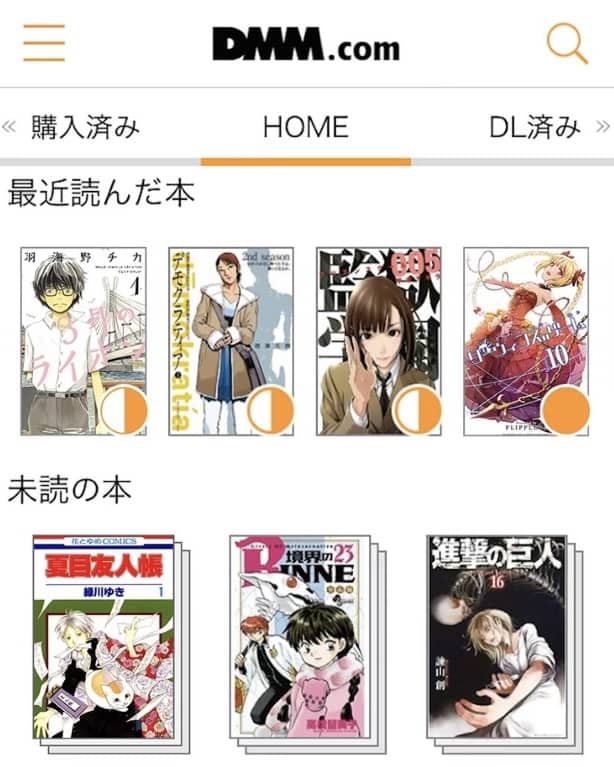Tap the right tab scroll arrow
This screenshot has width=614, height=767.
click(x=602, y=127)
